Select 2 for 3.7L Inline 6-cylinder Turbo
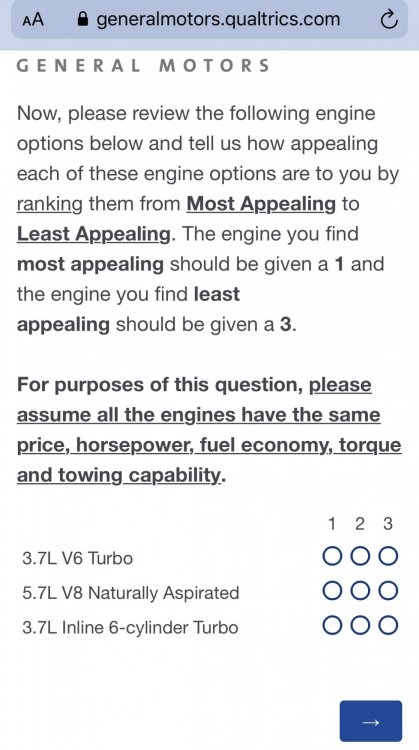Screen dimensions: 419x750 pos(360,626)
